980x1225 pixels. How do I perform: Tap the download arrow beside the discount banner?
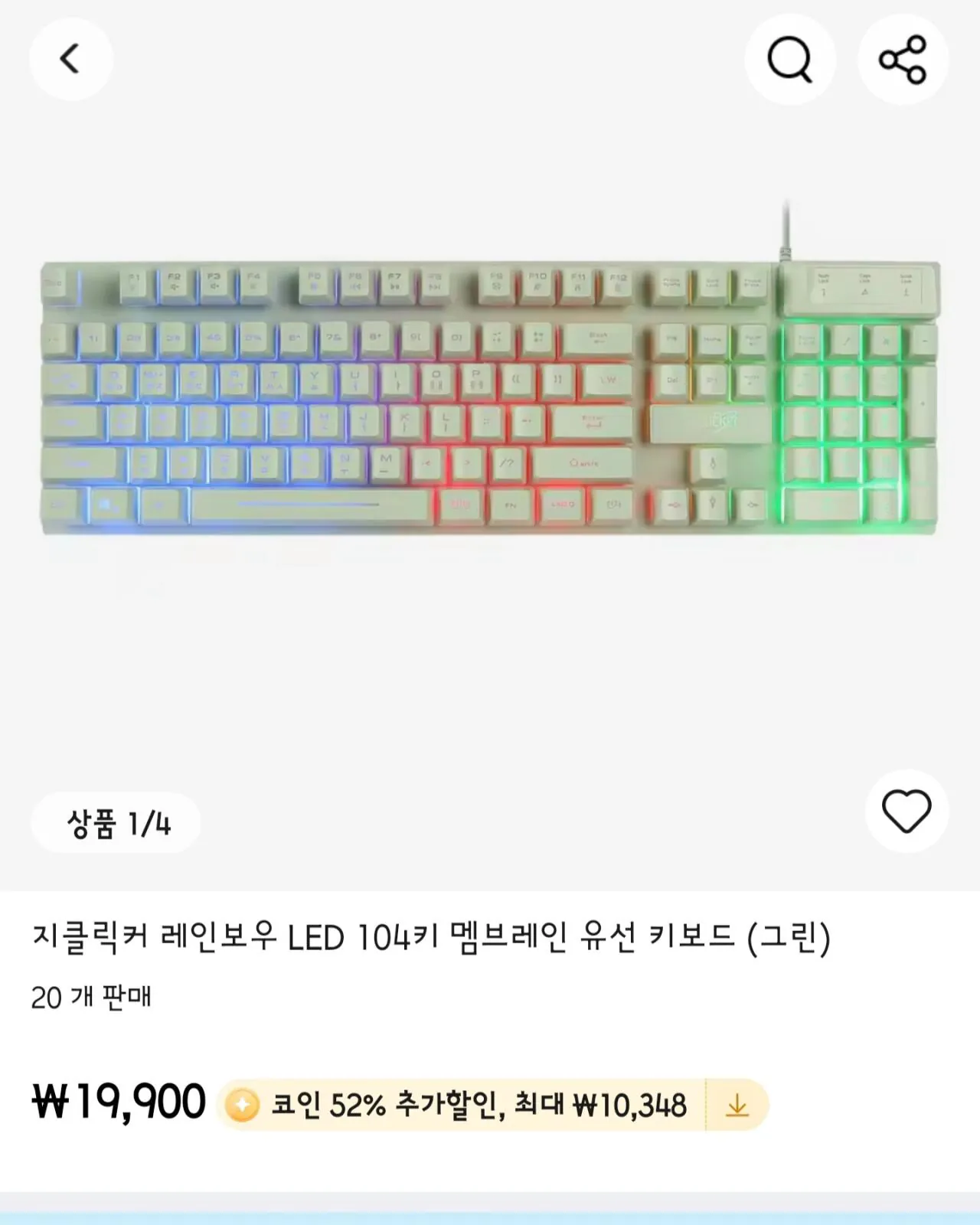pos(739,1105)
